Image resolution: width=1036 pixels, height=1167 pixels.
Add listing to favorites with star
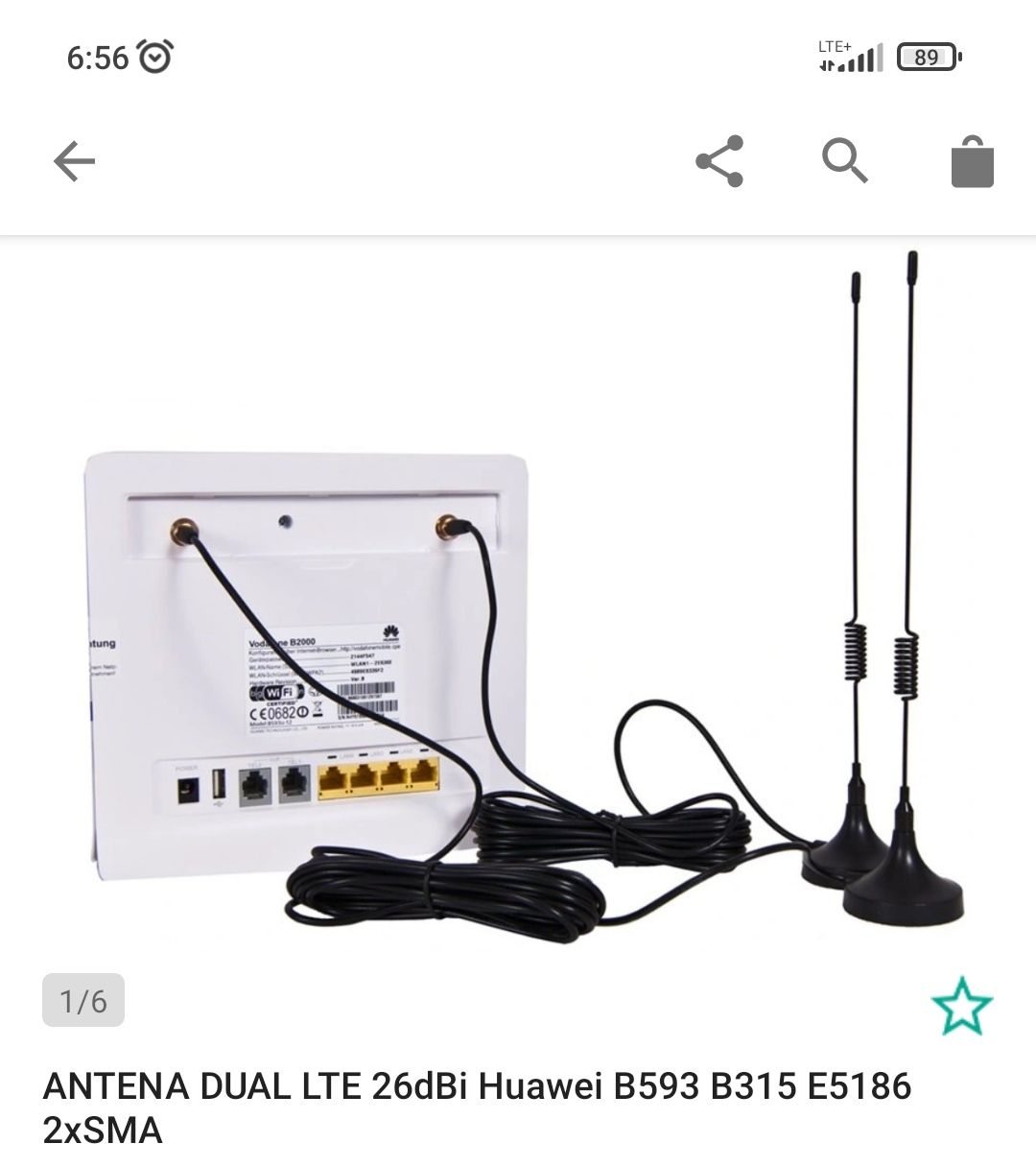coord(962,1006)
